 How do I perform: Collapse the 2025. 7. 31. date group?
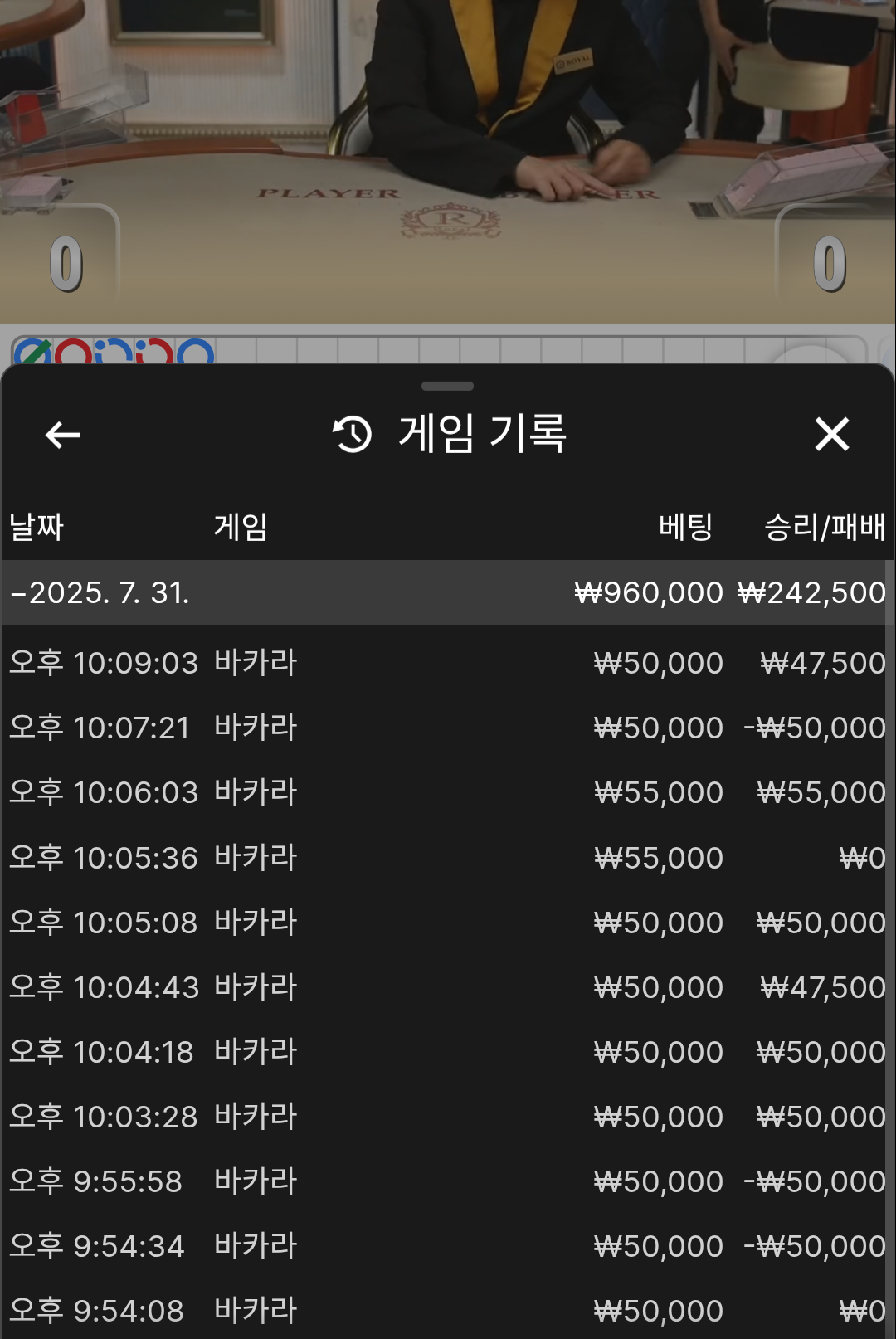click(100, 592)
